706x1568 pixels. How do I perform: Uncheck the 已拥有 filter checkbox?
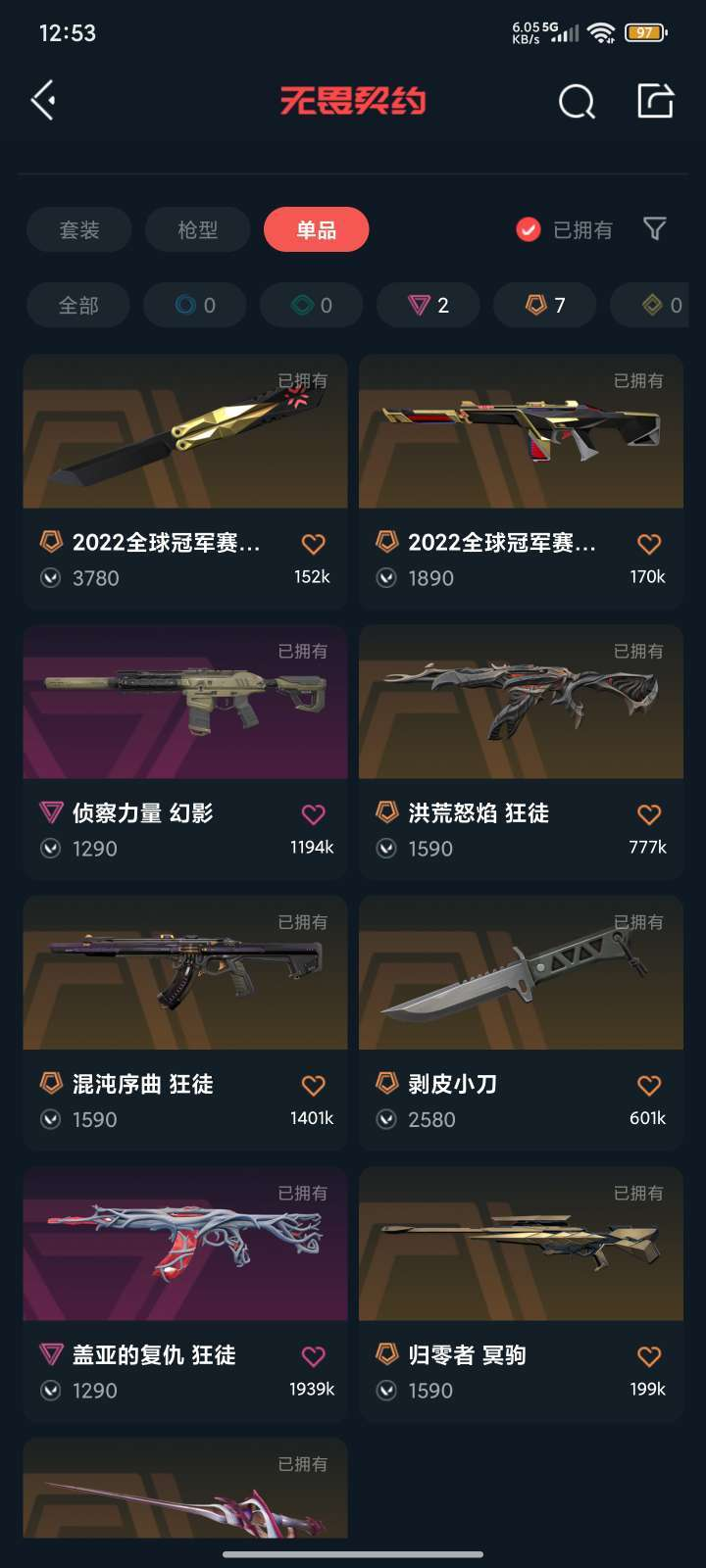[x=529, y=230]
